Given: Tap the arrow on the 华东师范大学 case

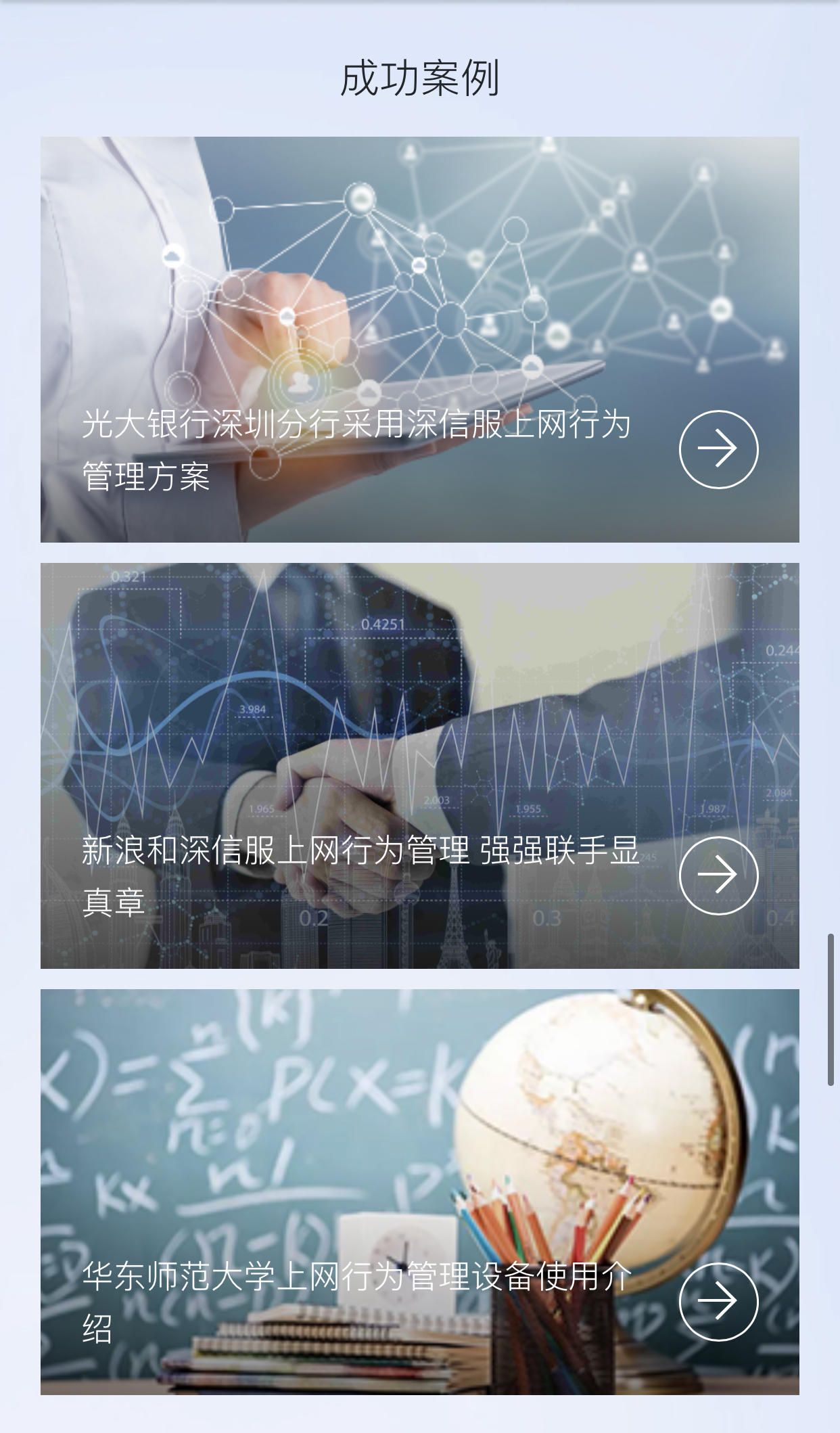Looking at the screenshot, I should point(718,1301).
